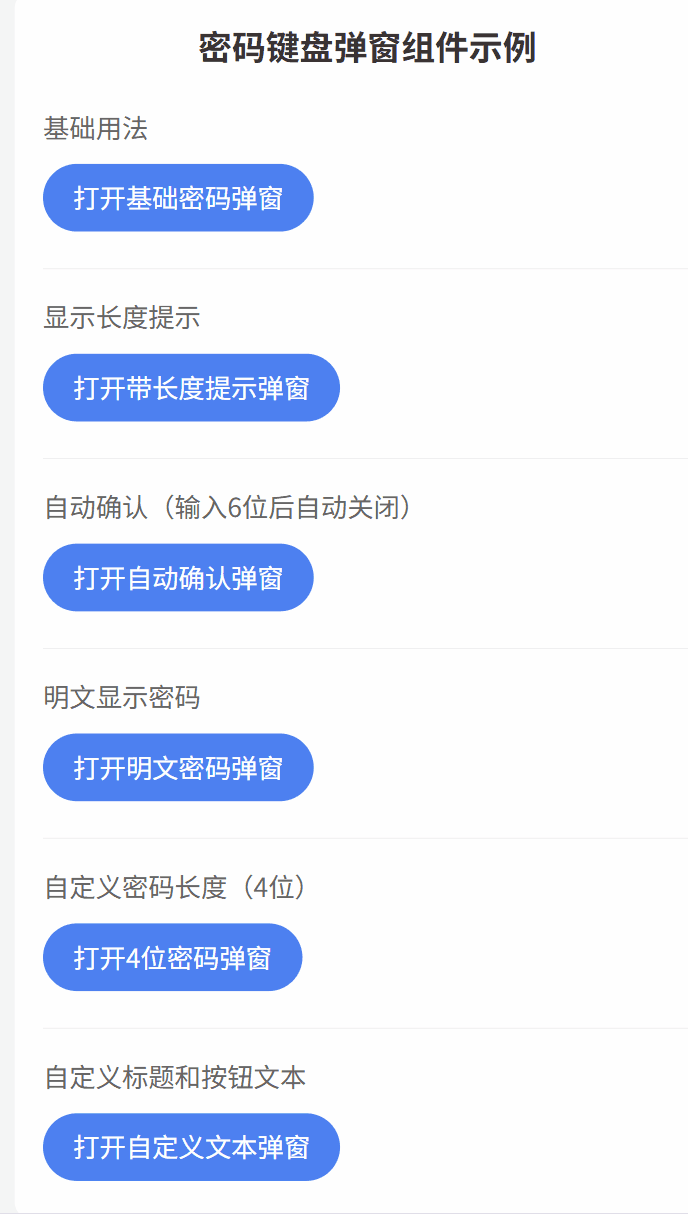Image resolution: width=688 pixels, height=1214 pixels.
Task: Tap the 打开基础密码弹窗 button
Action: [178, 198]
